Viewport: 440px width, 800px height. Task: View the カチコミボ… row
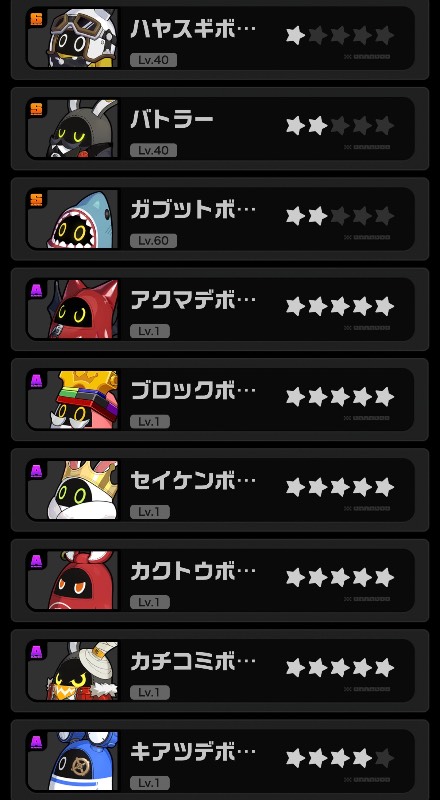coord(220,670)
